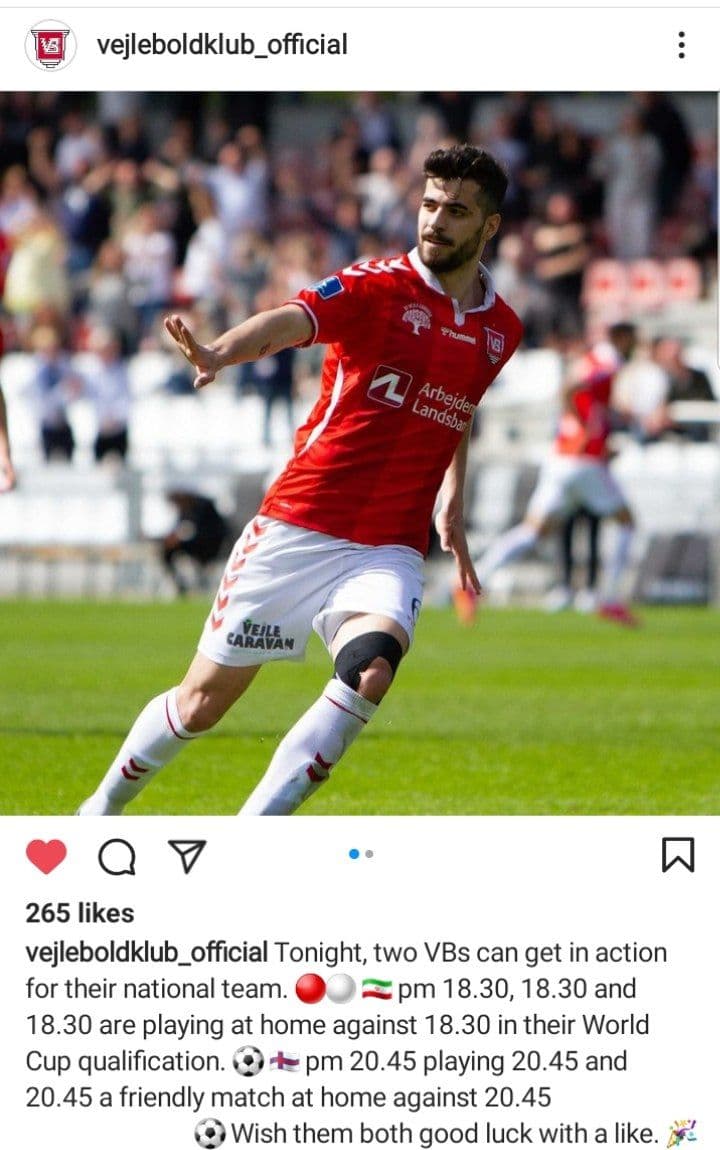Open comments with the speech bubble icon
The image size is (720, 1150).
[x=116, y=856]
